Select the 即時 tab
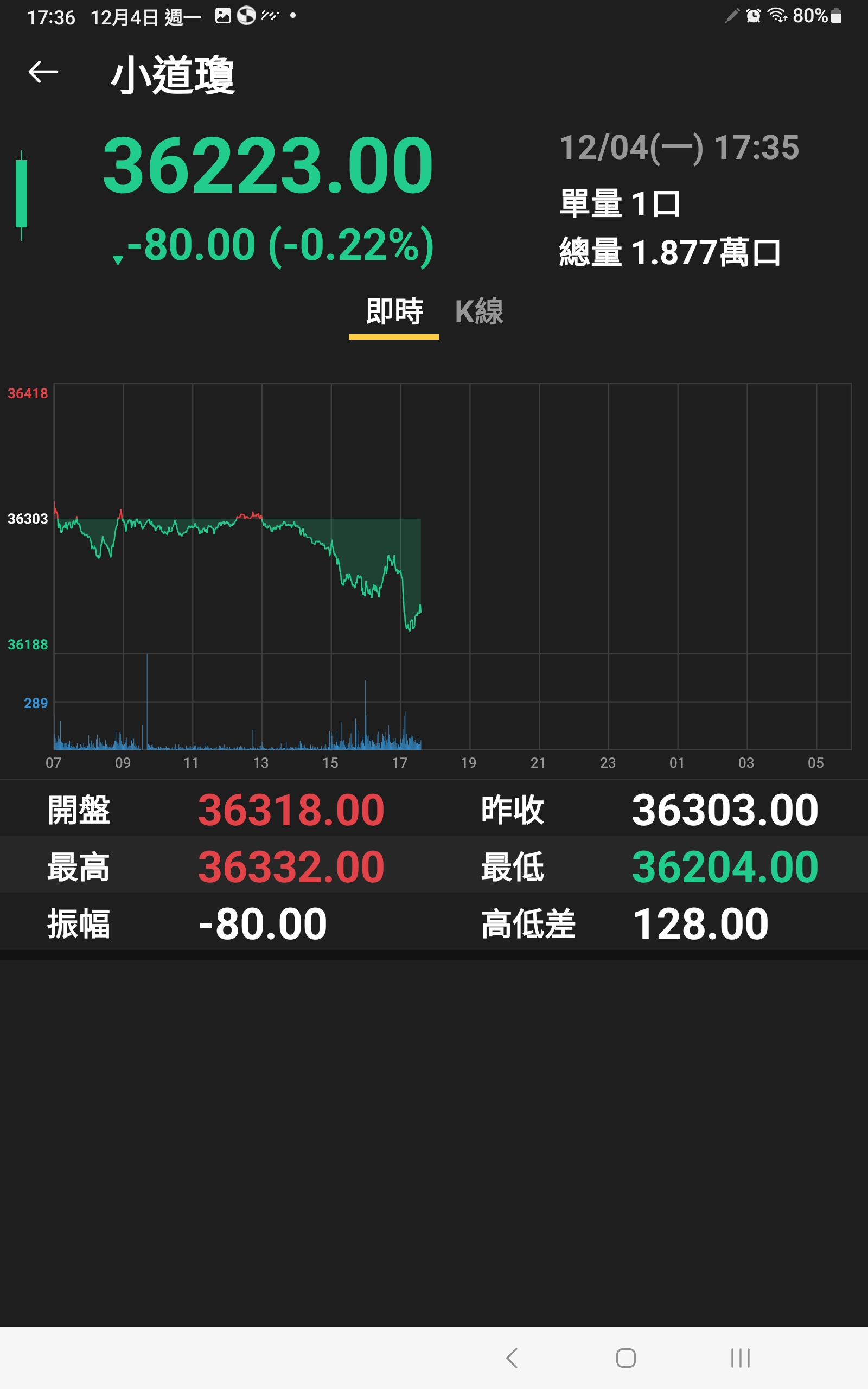The width and height of the screenshot is (868, 1389). (x=394, y=311)
